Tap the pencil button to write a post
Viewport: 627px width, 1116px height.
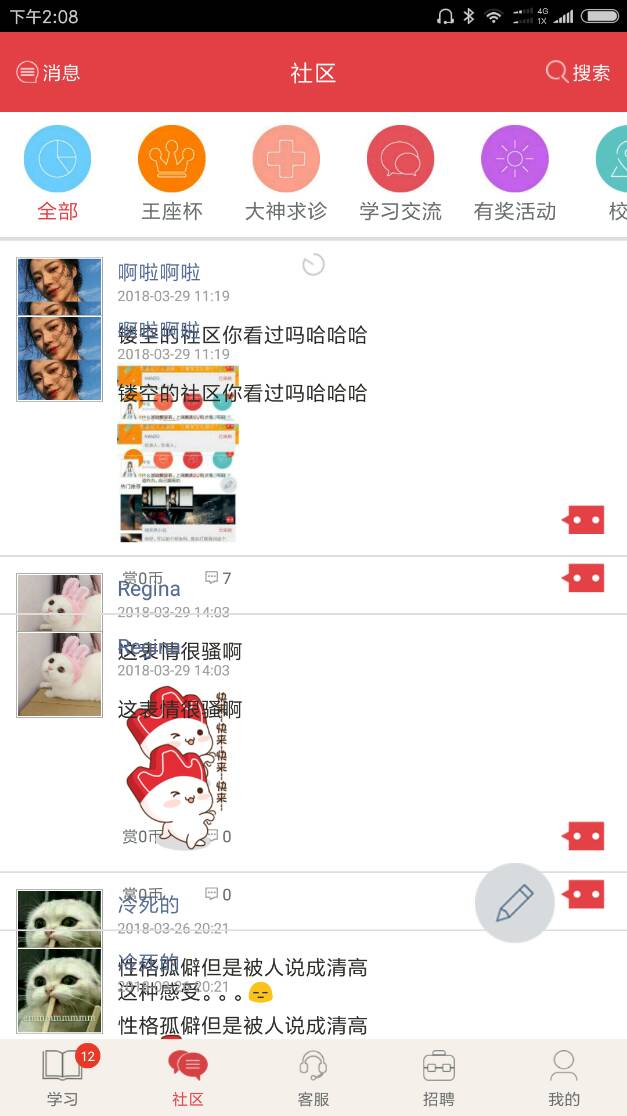tap(514, 903)
